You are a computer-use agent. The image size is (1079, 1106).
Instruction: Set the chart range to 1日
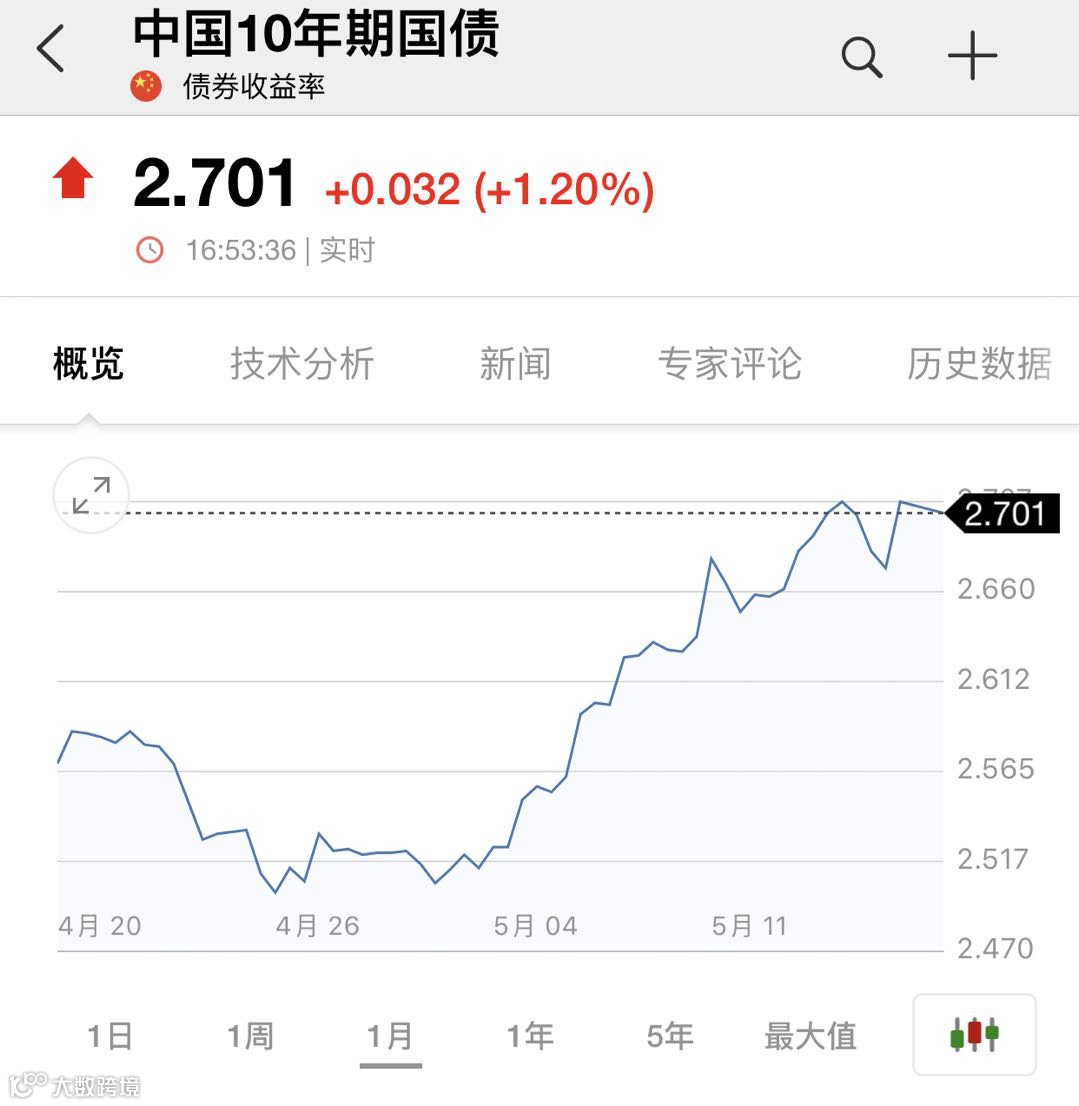(109, 1036)
